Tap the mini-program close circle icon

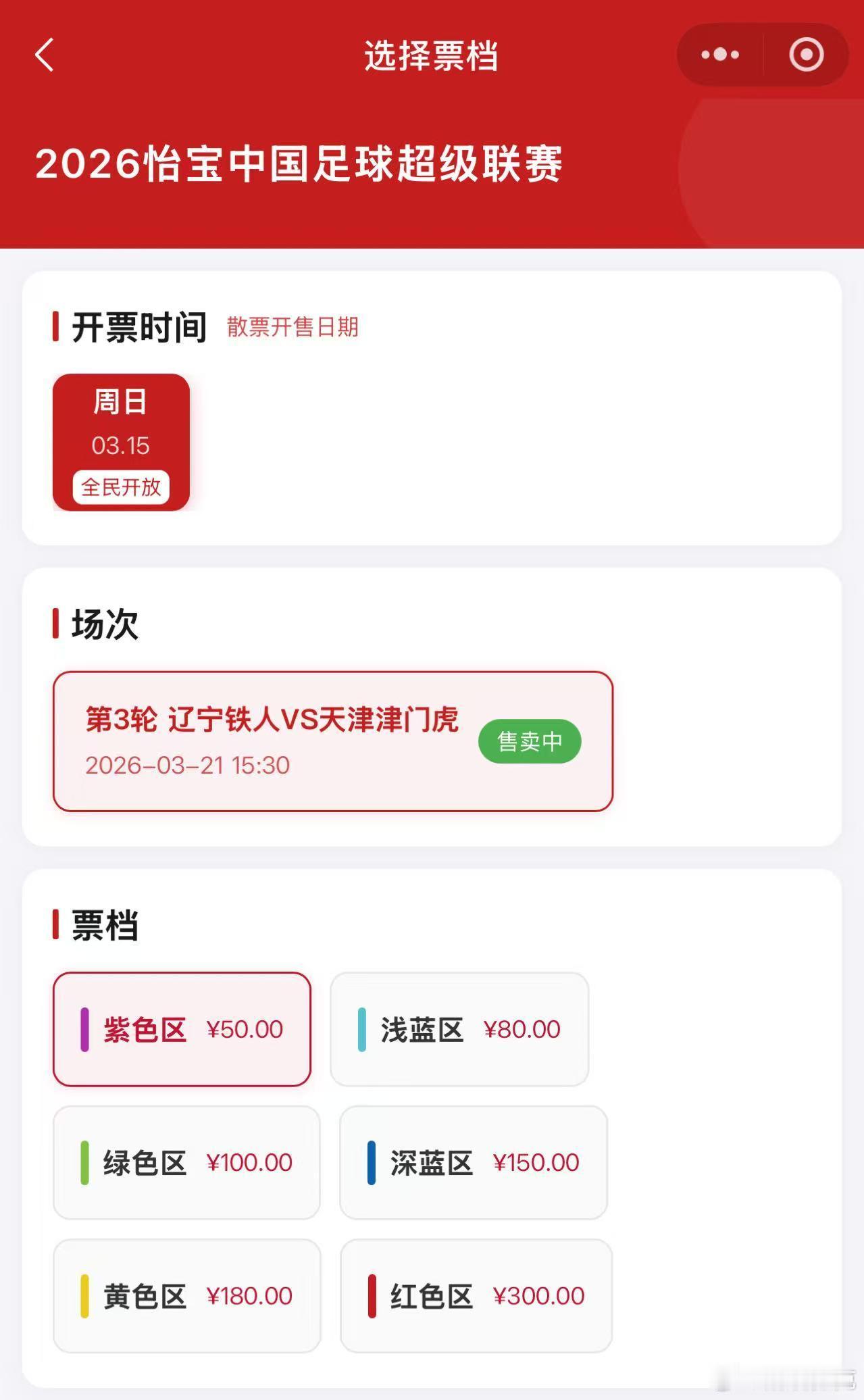[805, 54]
